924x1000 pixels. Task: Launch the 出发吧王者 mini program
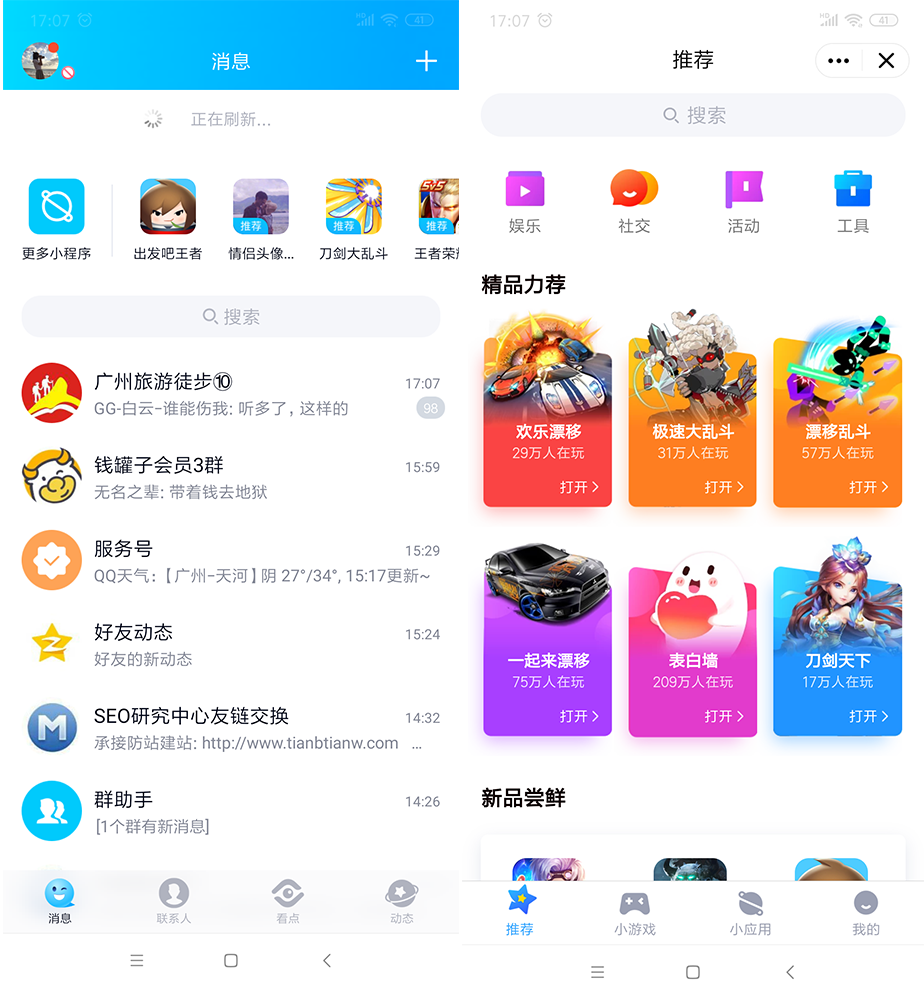[167, 220]
